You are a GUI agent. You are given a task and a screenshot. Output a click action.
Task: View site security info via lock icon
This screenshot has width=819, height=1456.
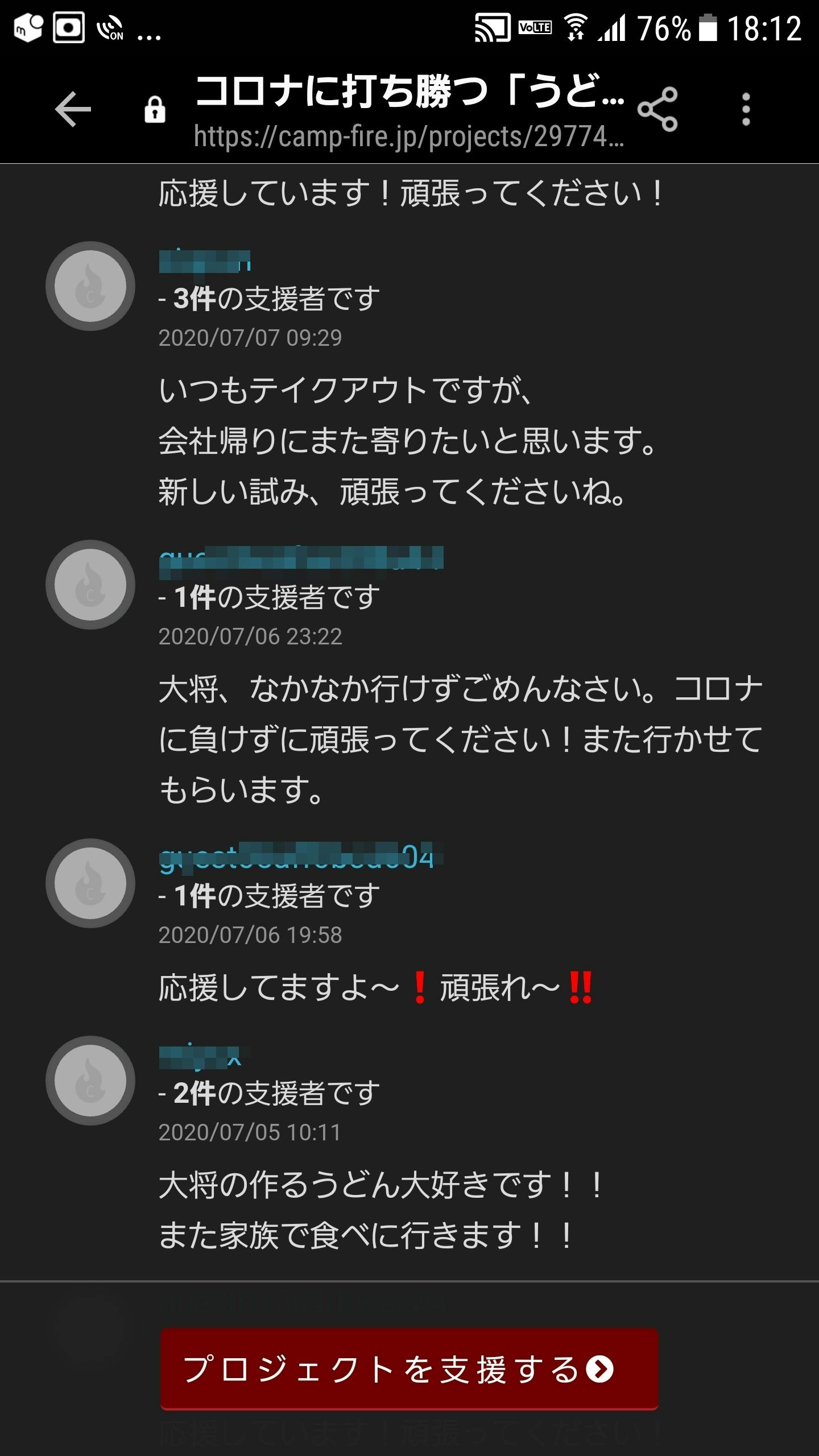pos(155,110)
